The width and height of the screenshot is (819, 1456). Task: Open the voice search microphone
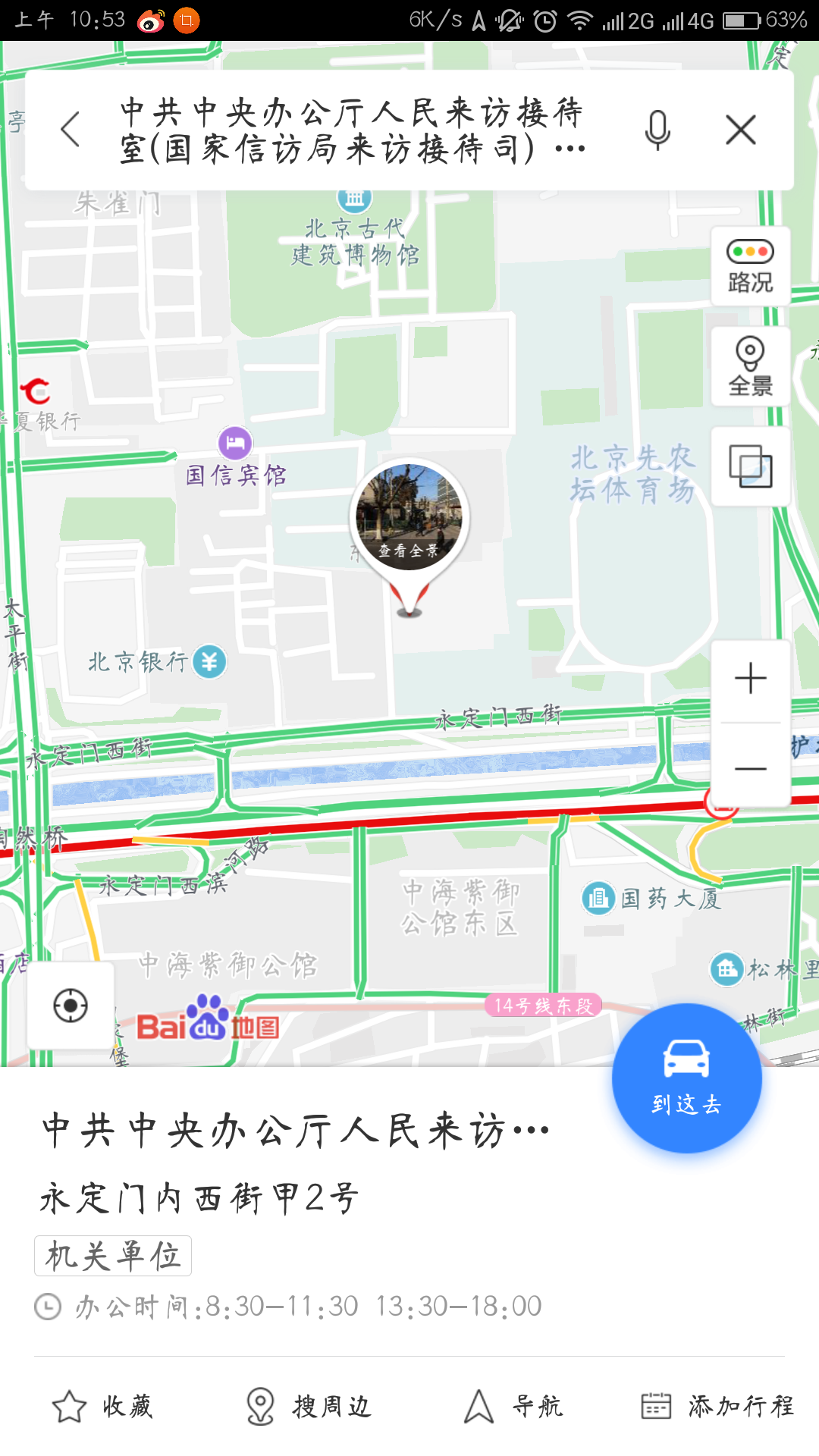[657, 129]
